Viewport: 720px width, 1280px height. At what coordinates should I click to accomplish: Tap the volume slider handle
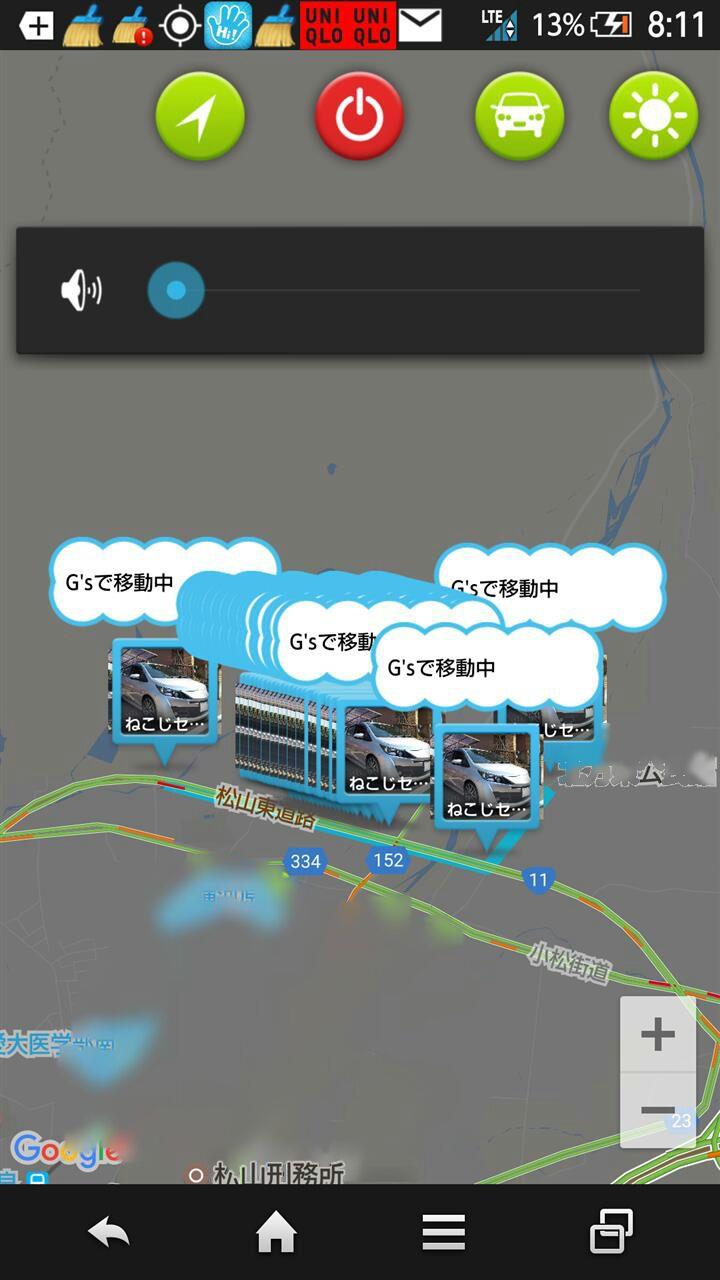pyautogui.click(x=176, y=291)
